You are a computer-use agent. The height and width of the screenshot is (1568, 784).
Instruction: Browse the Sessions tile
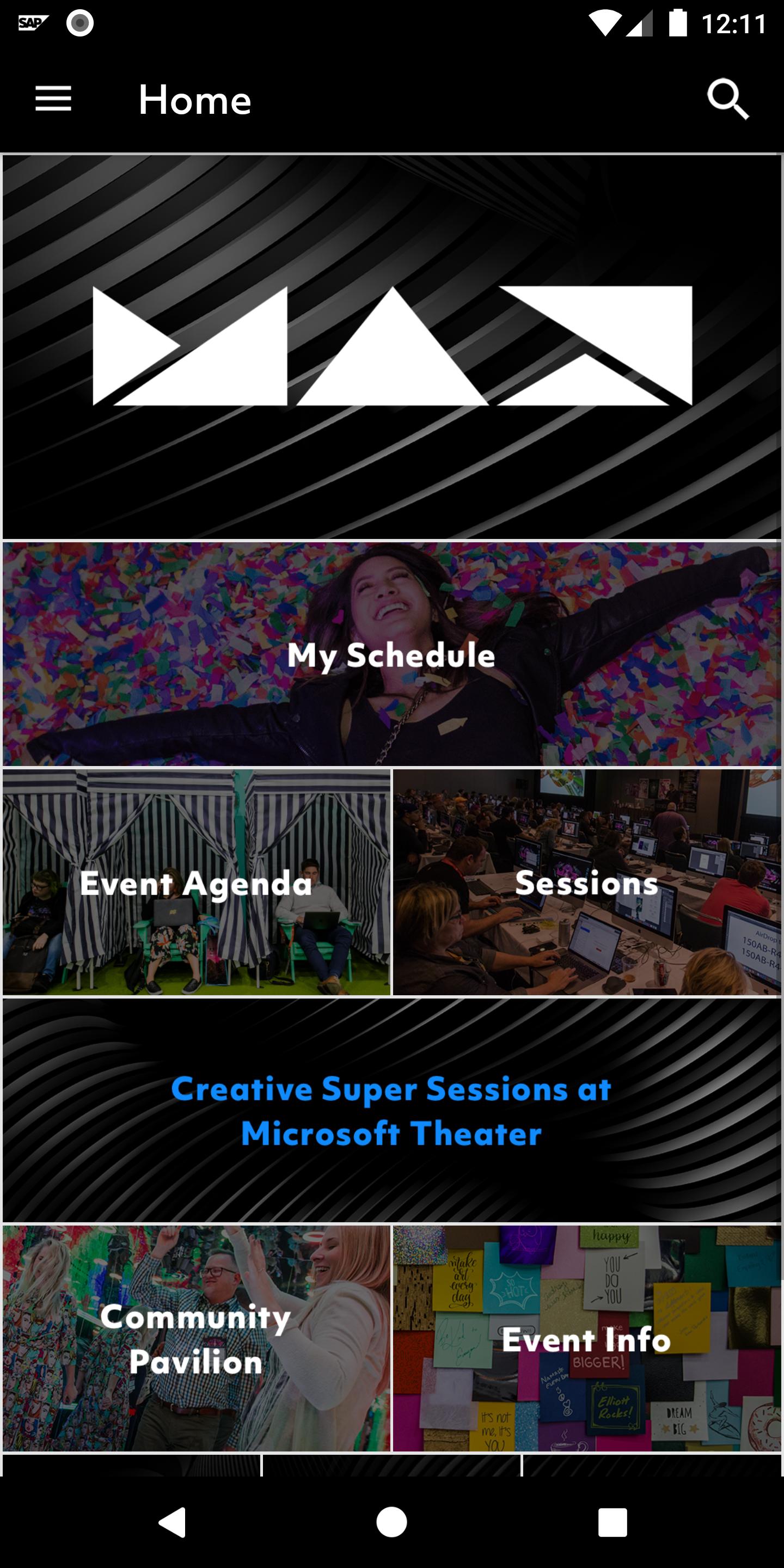tap(587, 883)
